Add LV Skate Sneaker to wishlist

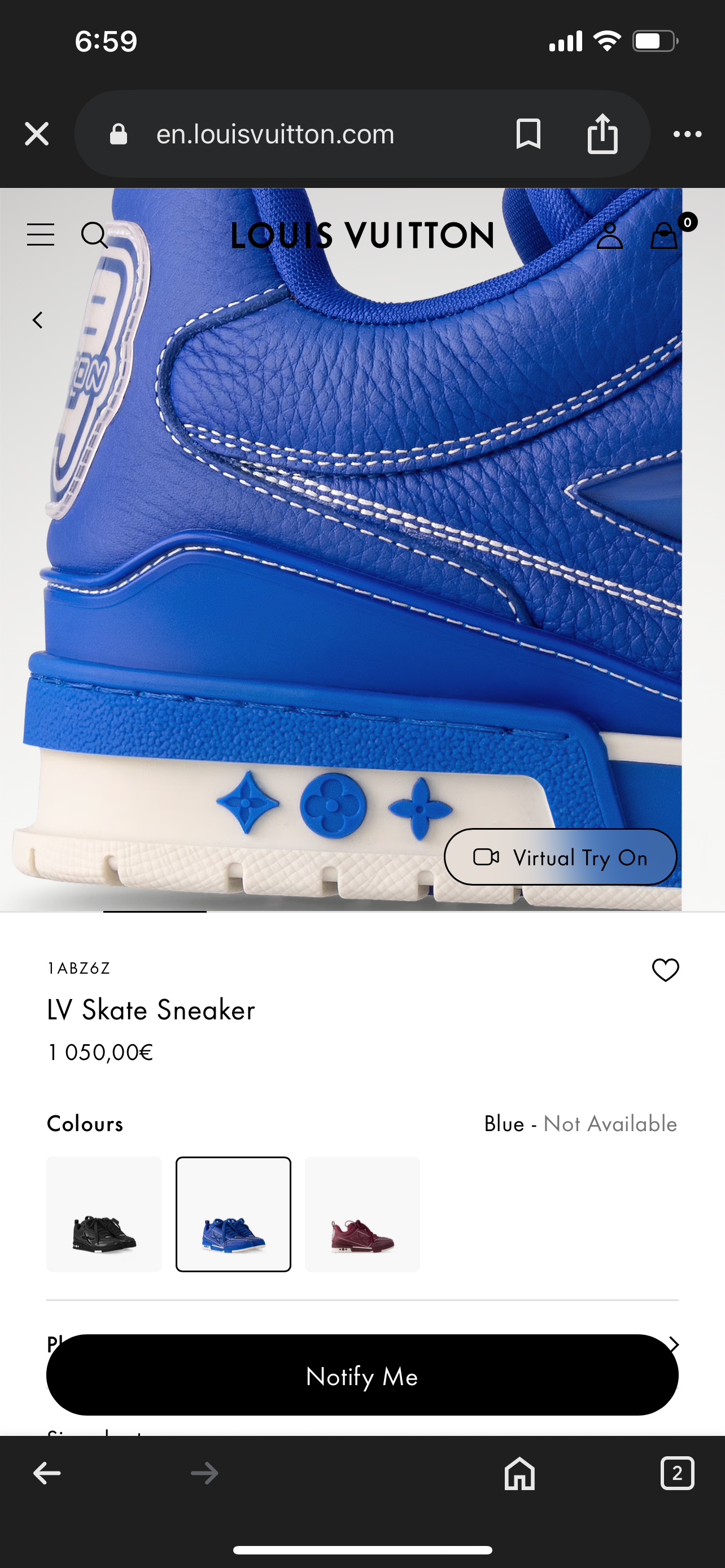tap(665, 970)
